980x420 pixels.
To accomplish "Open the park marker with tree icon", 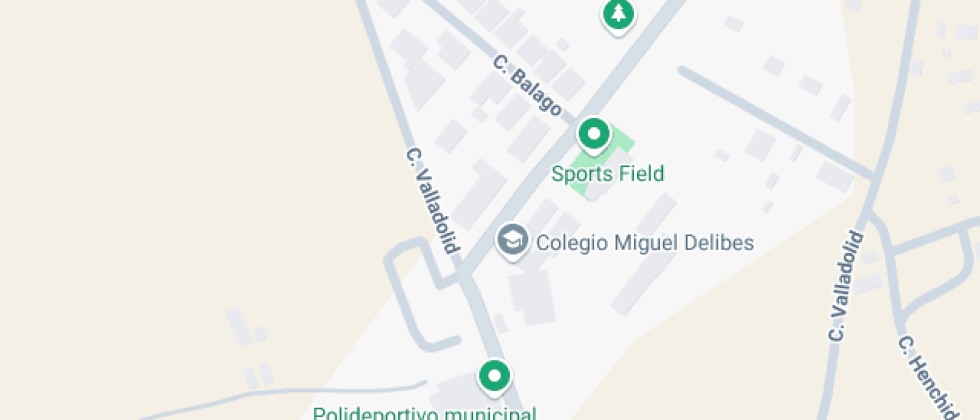I will 619,14.
